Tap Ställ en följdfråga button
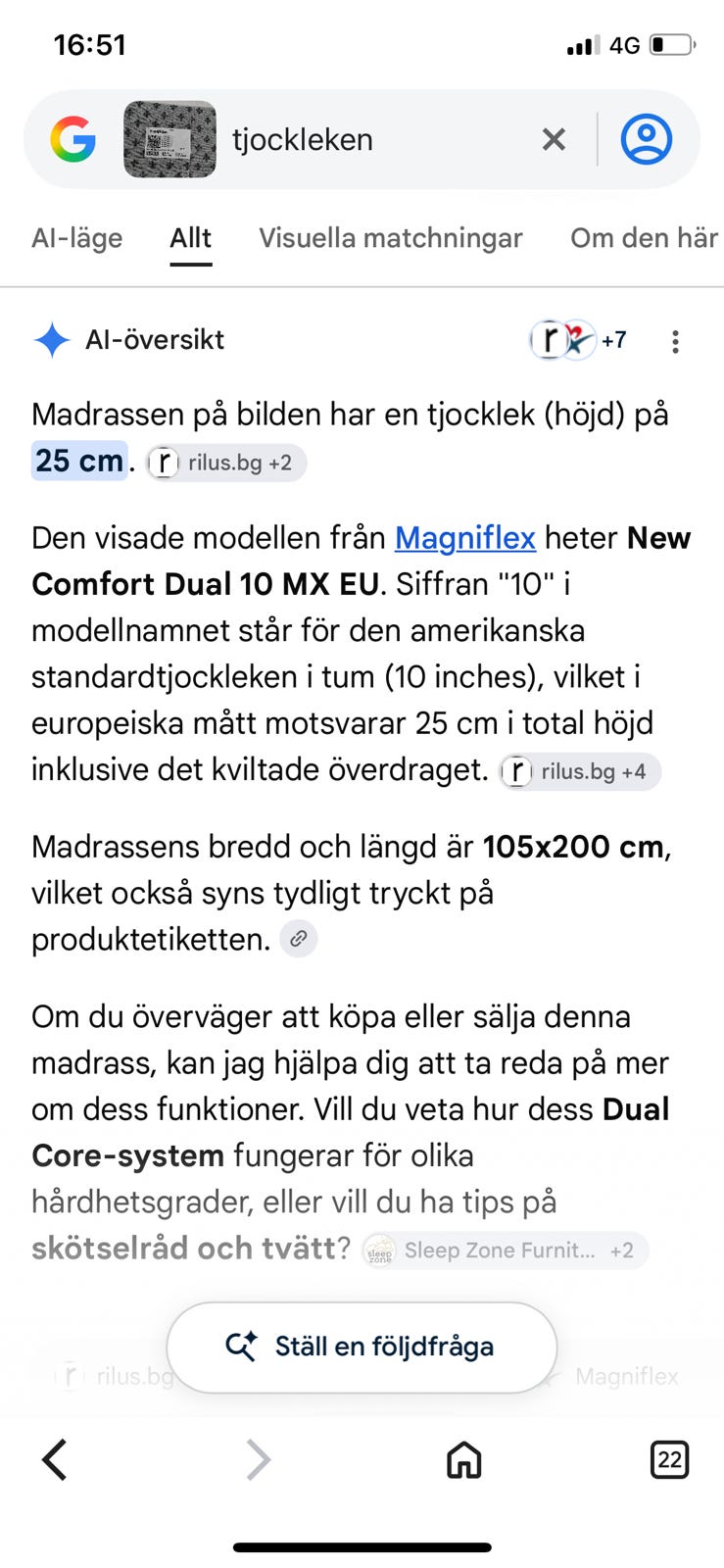 pyautogui.click(x=362, y=1347)
